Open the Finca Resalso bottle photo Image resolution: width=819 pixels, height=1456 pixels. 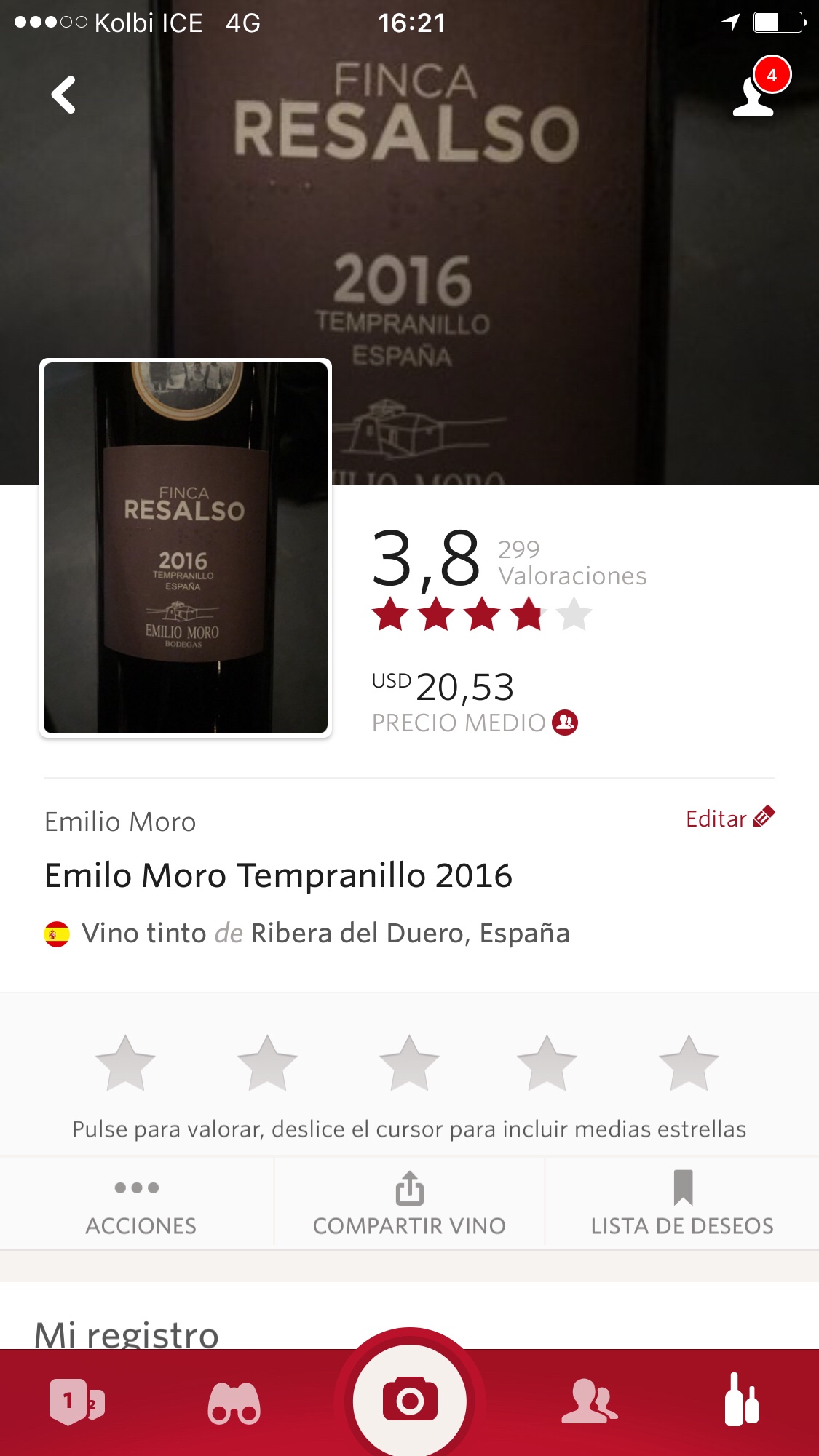coord(186,548)
